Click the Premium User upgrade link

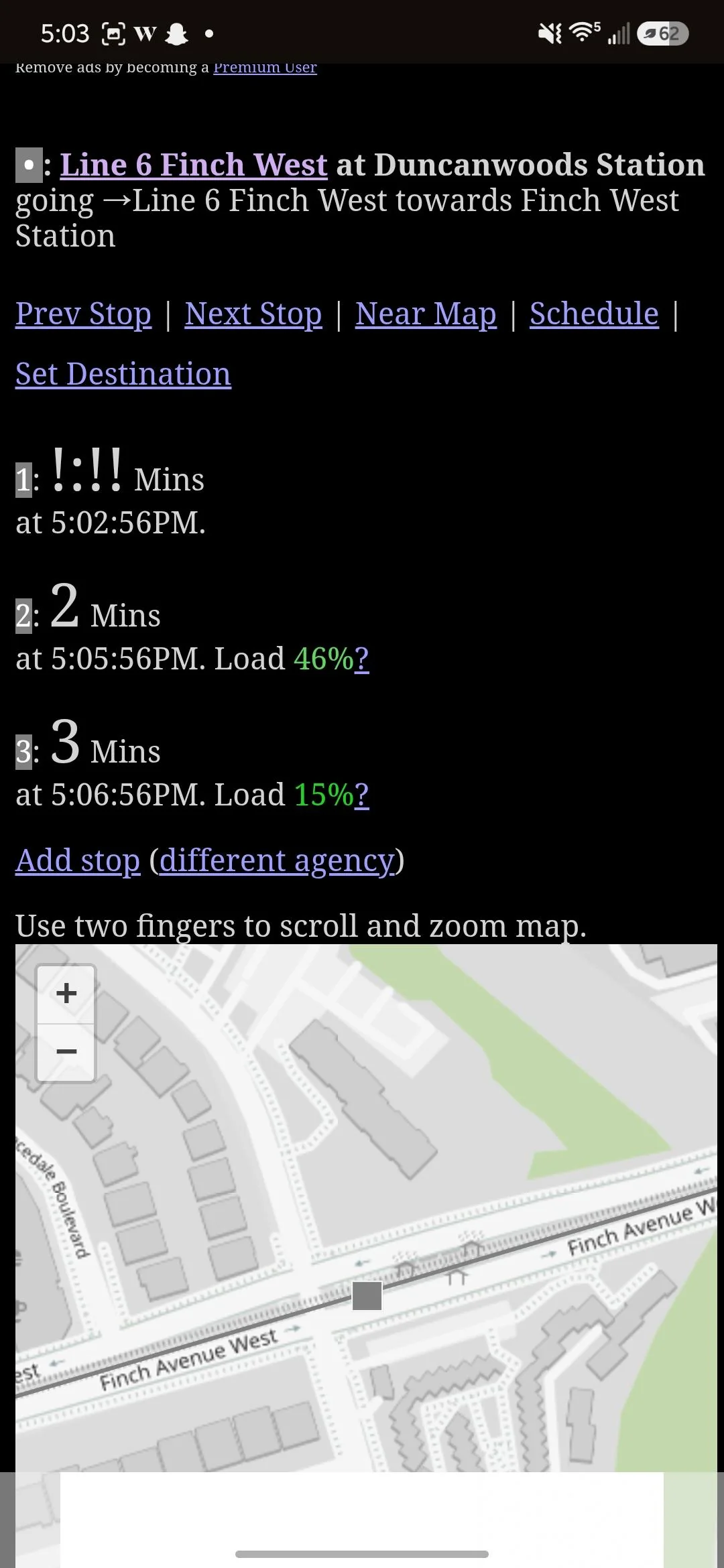264,67
